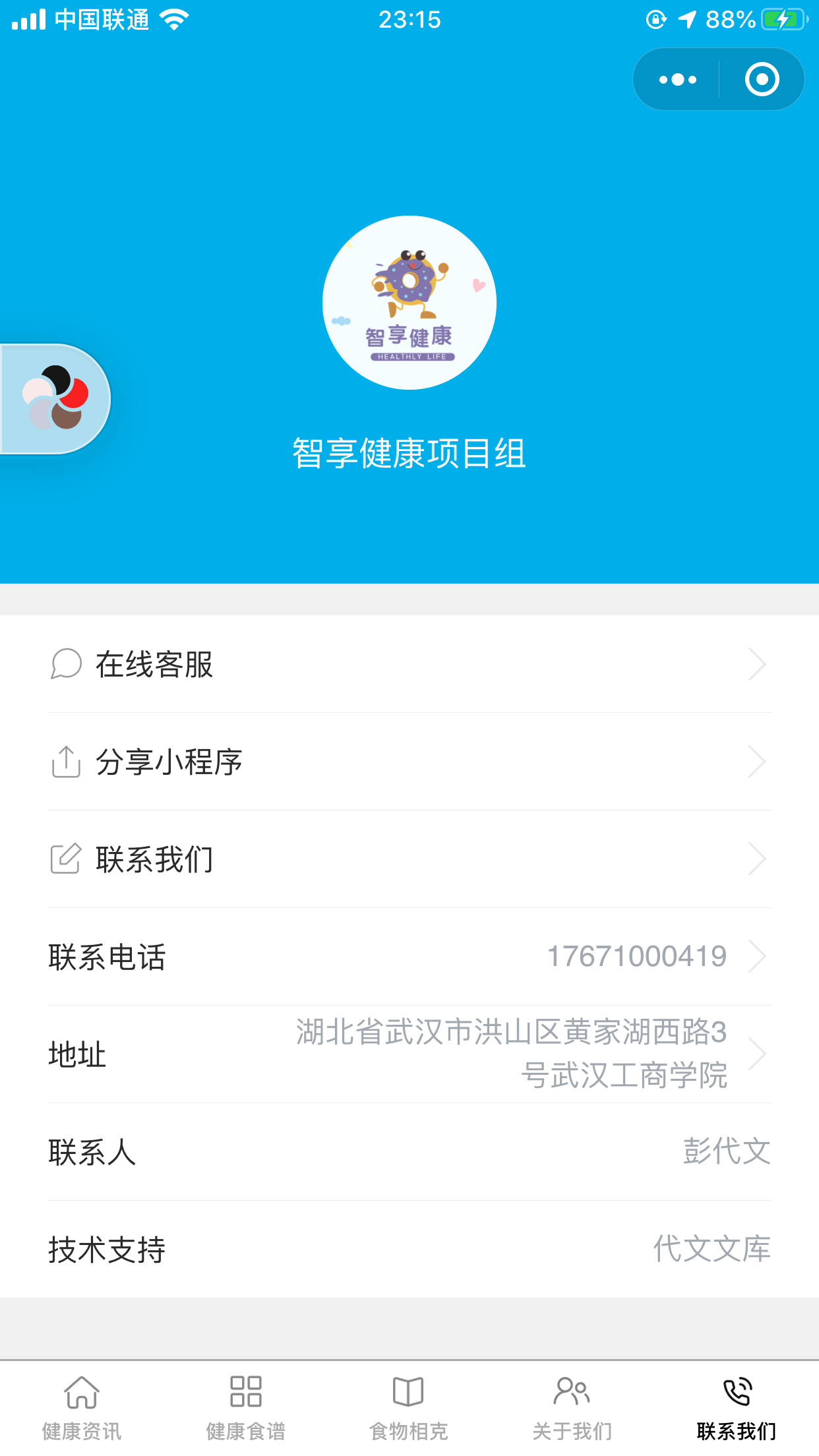Viewport: 819px width, 1456px height.
Task: Open 在线客服 online support
Action: 409,664
